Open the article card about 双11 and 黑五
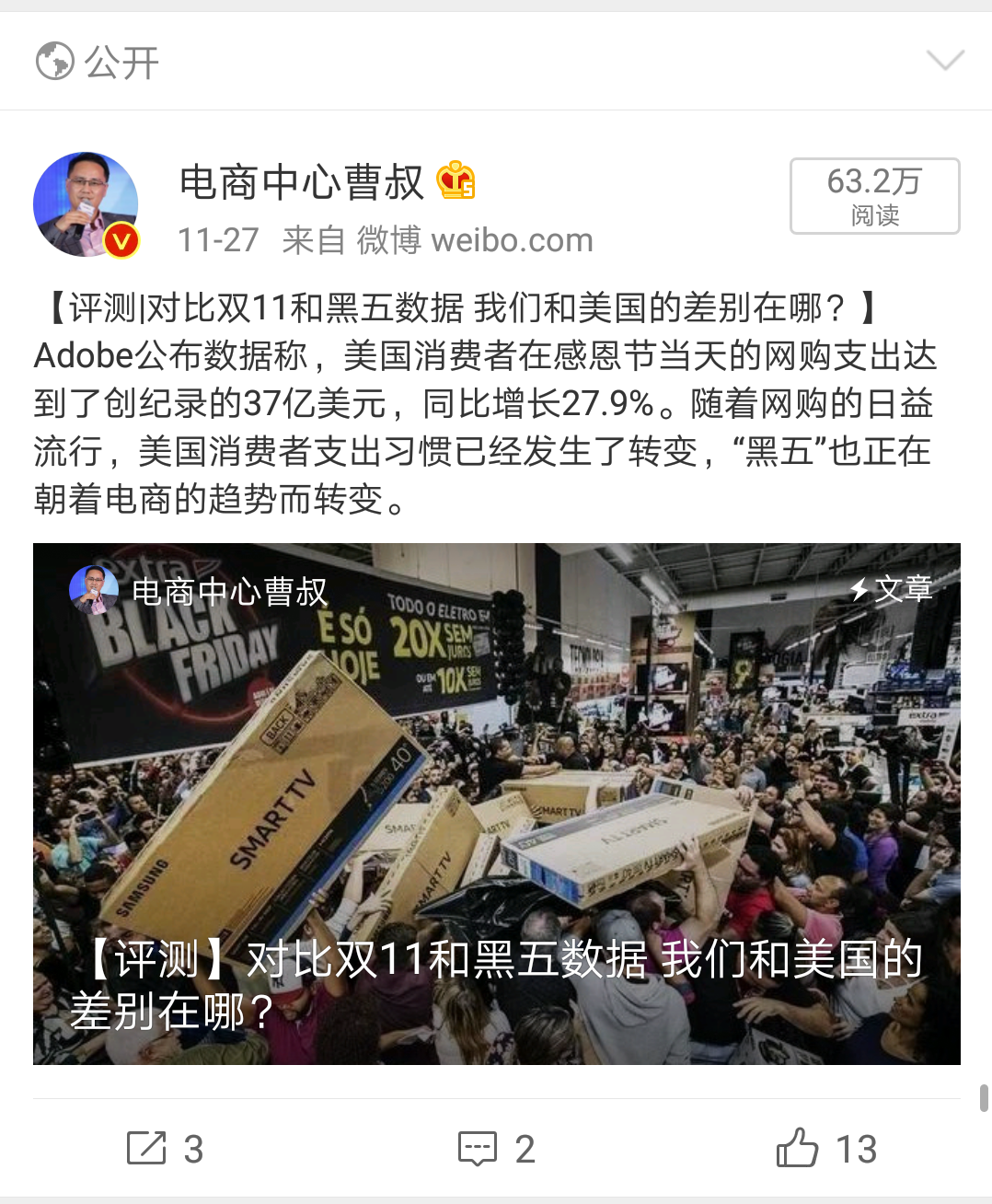 (x=497, y=804)
